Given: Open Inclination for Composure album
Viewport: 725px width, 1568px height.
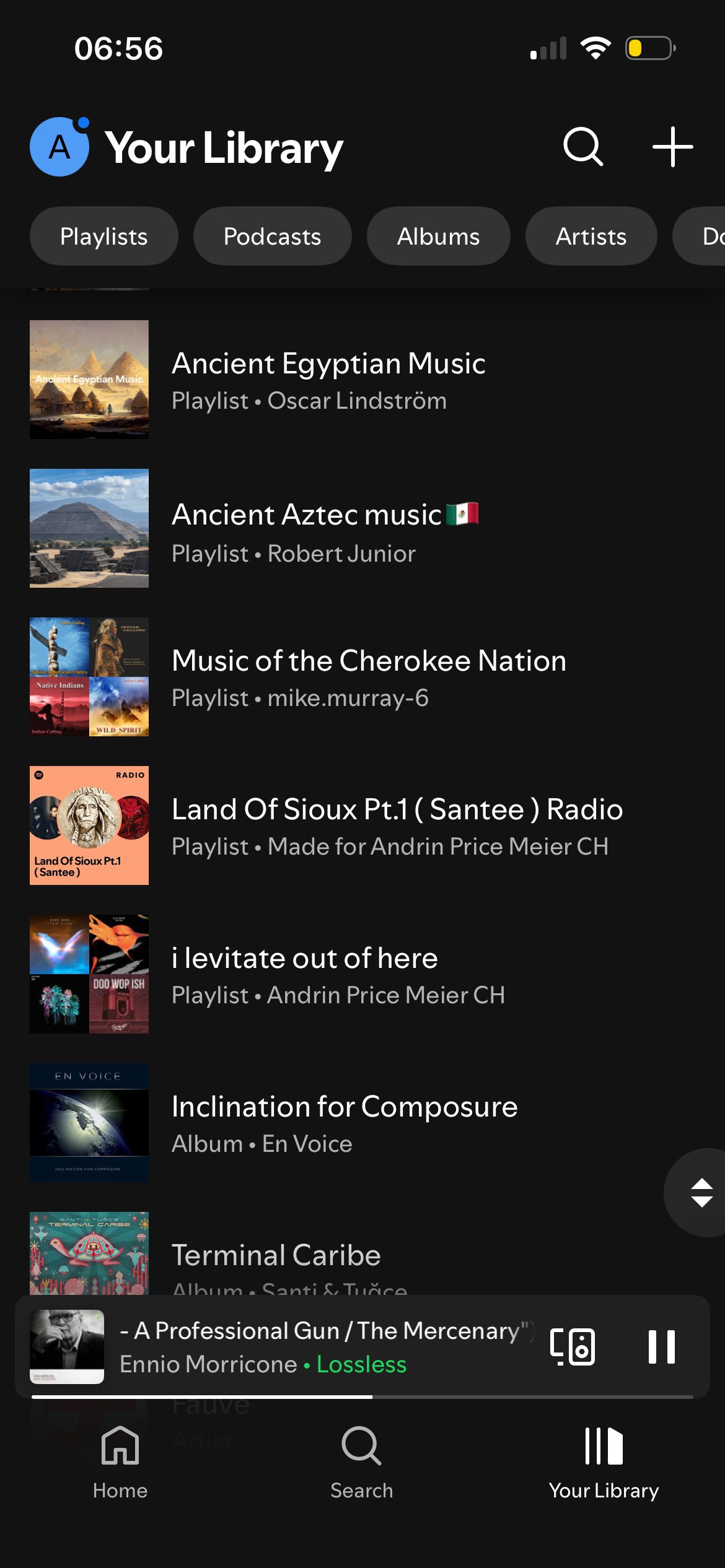Looking at the screenshot, I should pyautogui.click(x=344, y=1123).
